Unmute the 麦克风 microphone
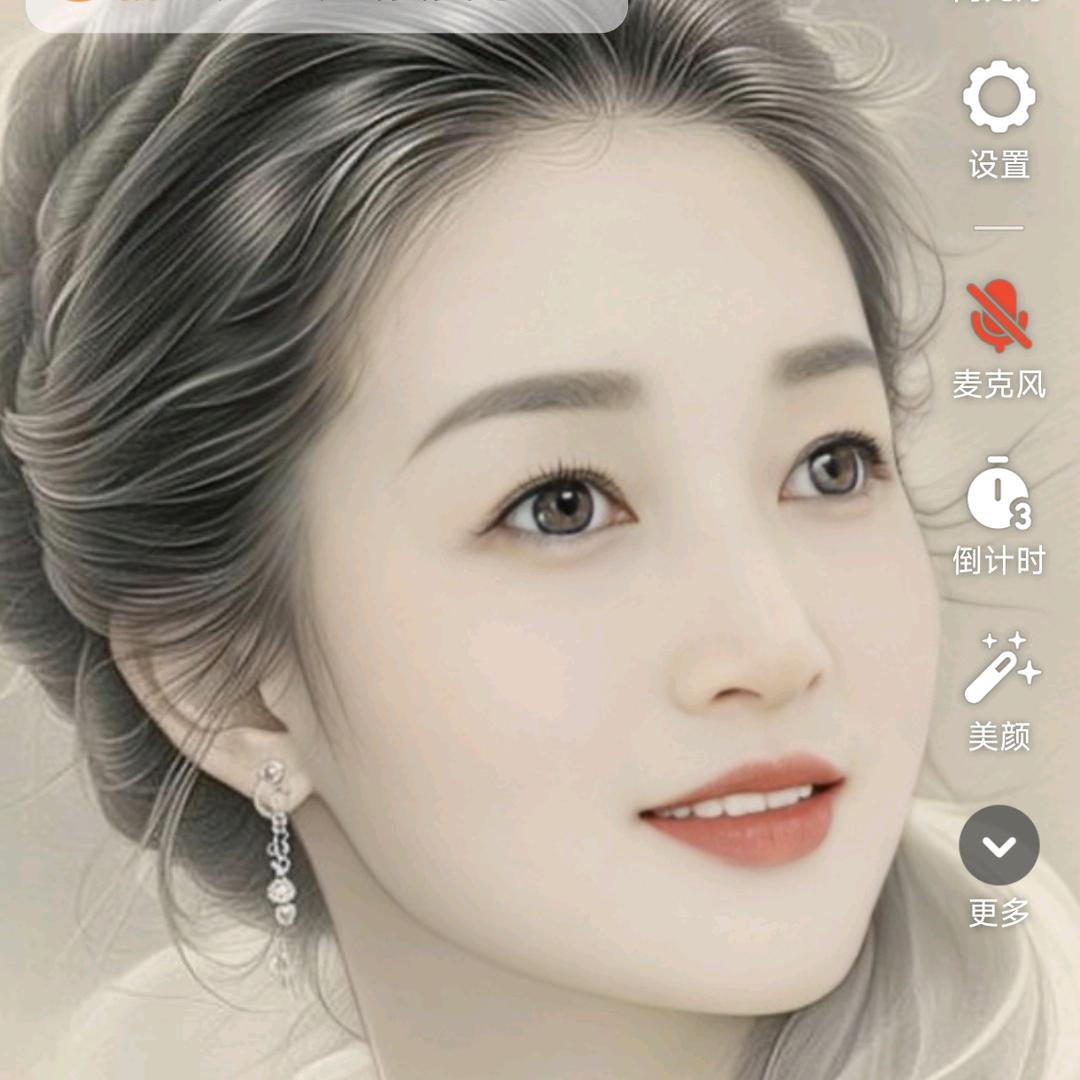Image resolution: width=1080 pixels, height=1080 pixels. 999,317
